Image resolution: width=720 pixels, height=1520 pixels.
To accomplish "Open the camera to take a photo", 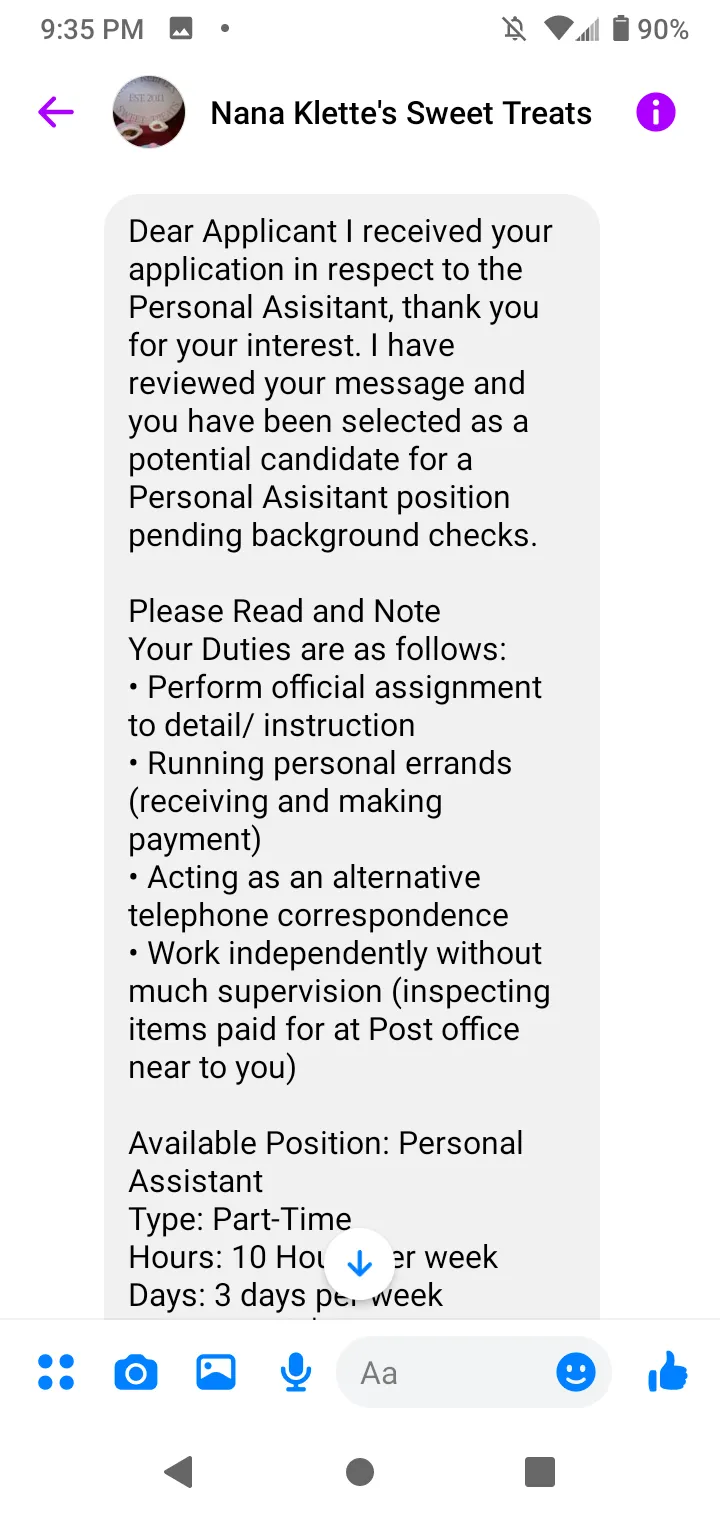I will 136,1373.
